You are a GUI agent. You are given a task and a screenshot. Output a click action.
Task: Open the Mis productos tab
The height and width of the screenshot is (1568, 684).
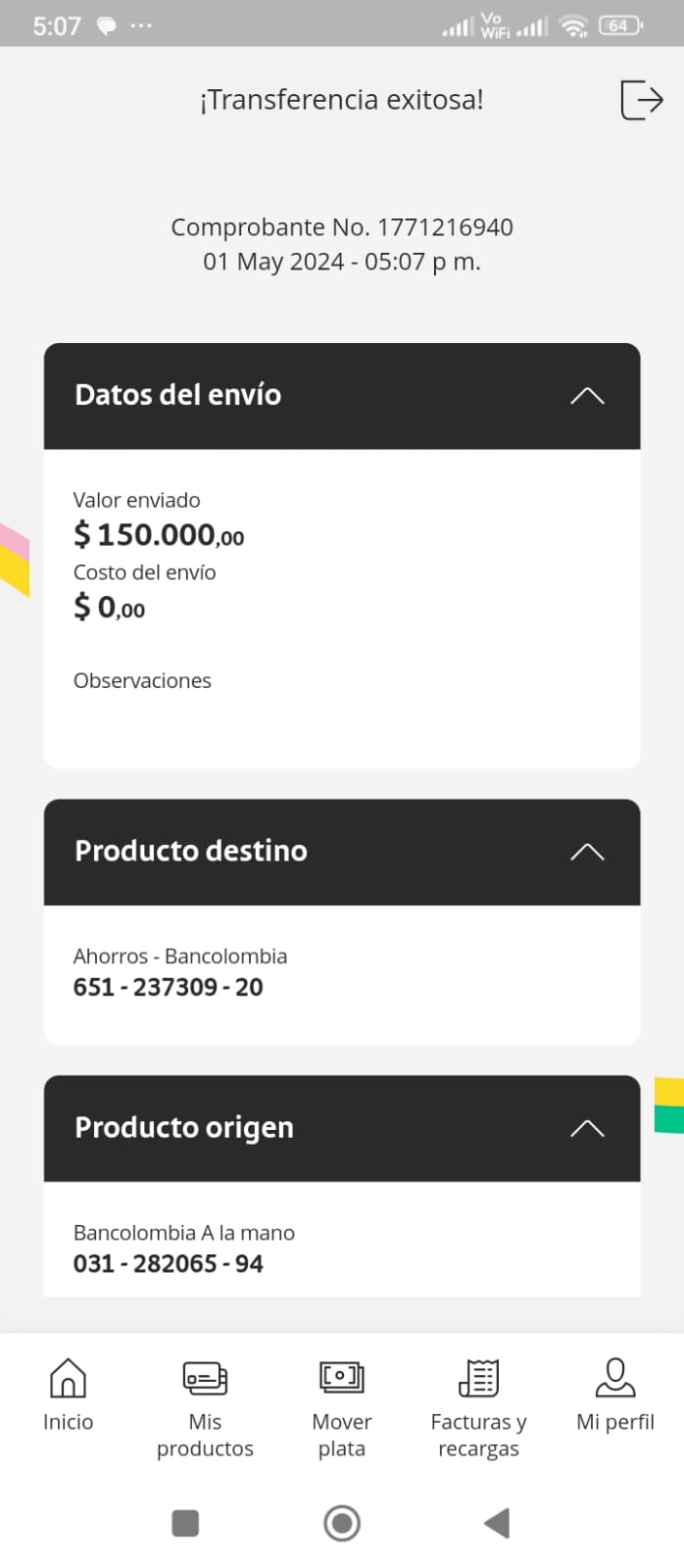[x=205, y=1407]
